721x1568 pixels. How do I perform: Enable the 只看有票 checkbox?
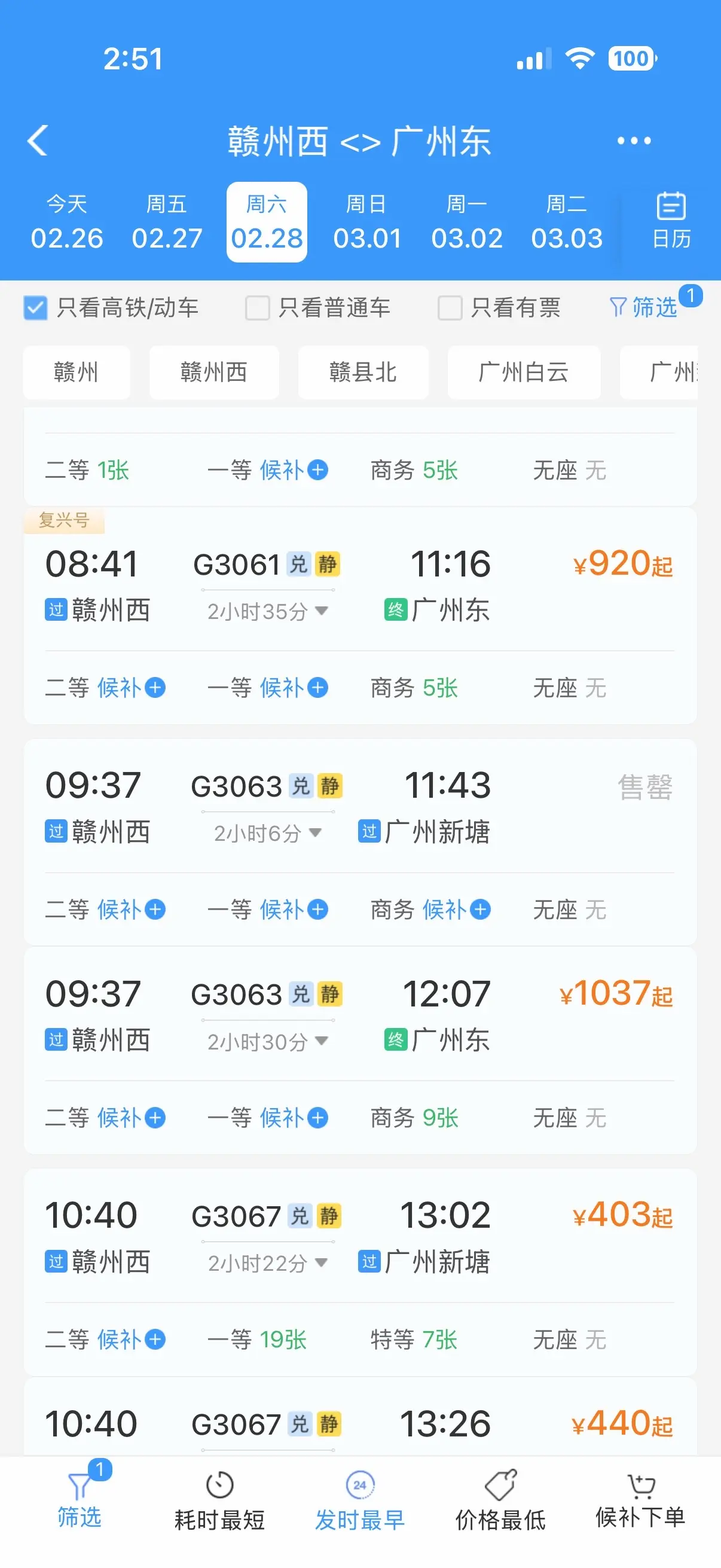[450, 308]
